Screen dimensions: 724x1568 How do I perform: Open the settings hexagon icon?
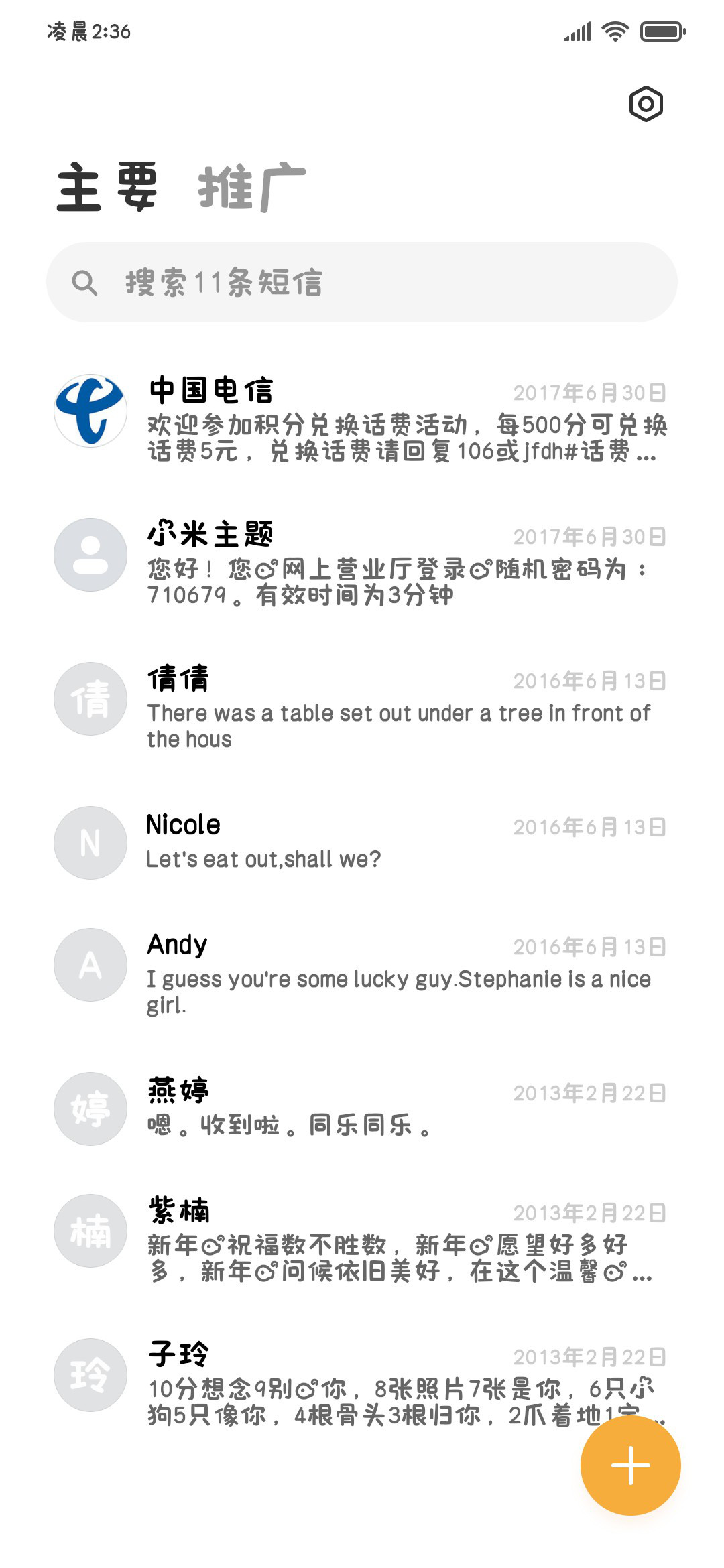pyautogui.click(x=646, y=104)
